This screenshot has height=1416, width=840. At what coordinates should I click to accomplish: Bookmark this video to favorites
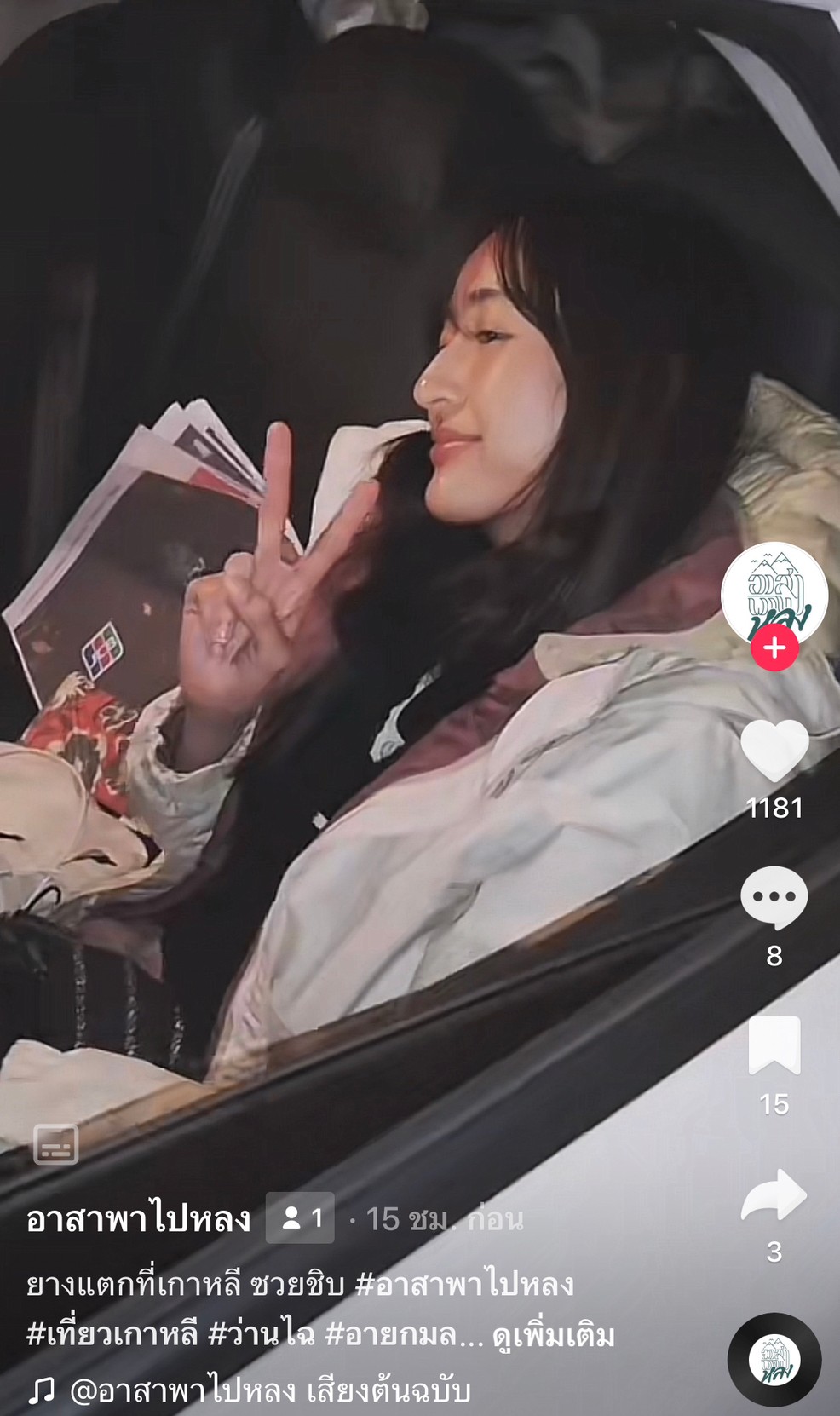[x=774, y=1045]
